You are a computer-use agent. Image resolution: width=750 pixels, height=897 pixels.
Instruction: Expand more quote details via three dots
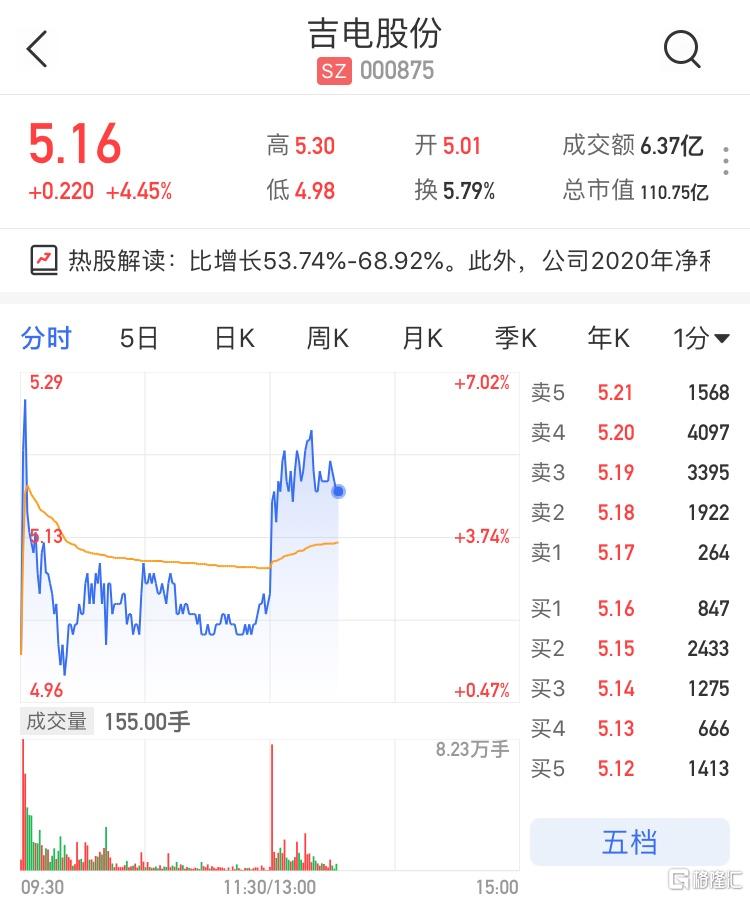point(726,161)
